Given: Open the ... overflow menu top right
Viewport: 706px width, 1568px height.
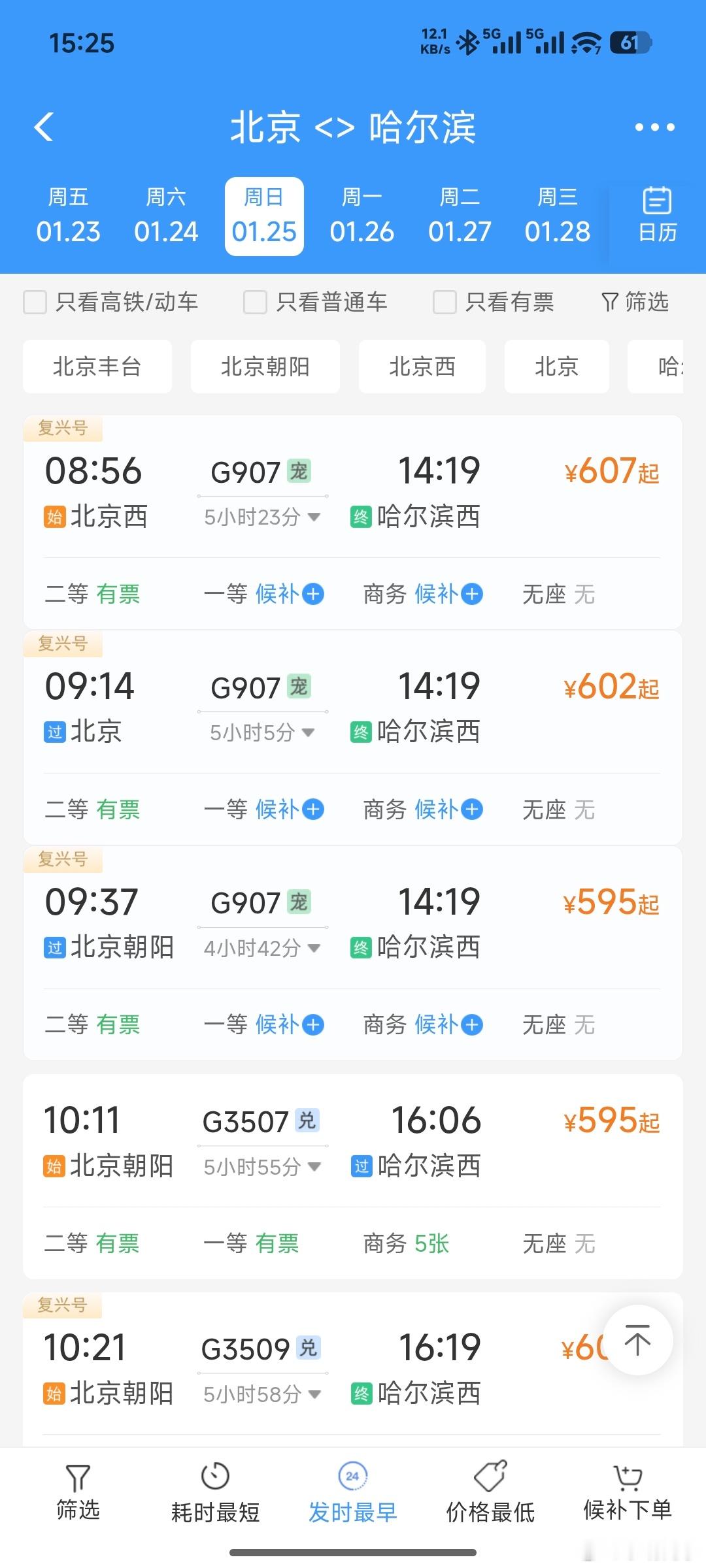Looking at the screenshot, I should pos(654,128).
